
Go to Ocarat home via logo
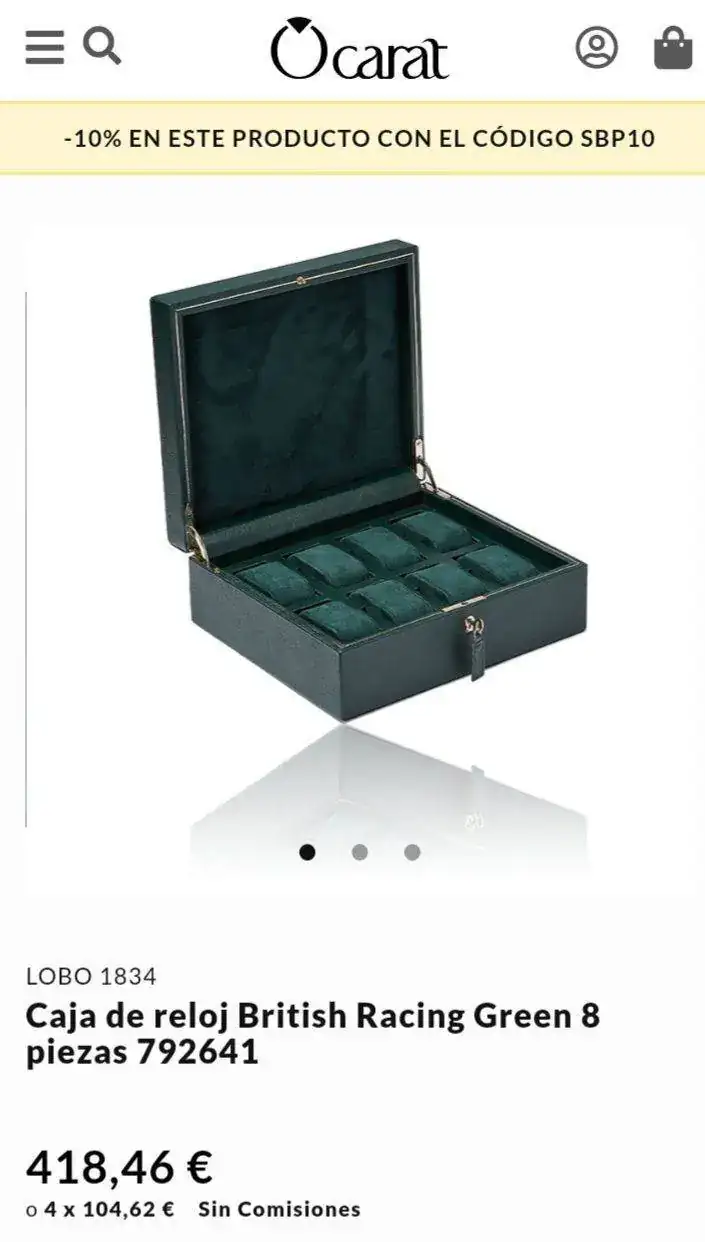click(x=359, y=49)
